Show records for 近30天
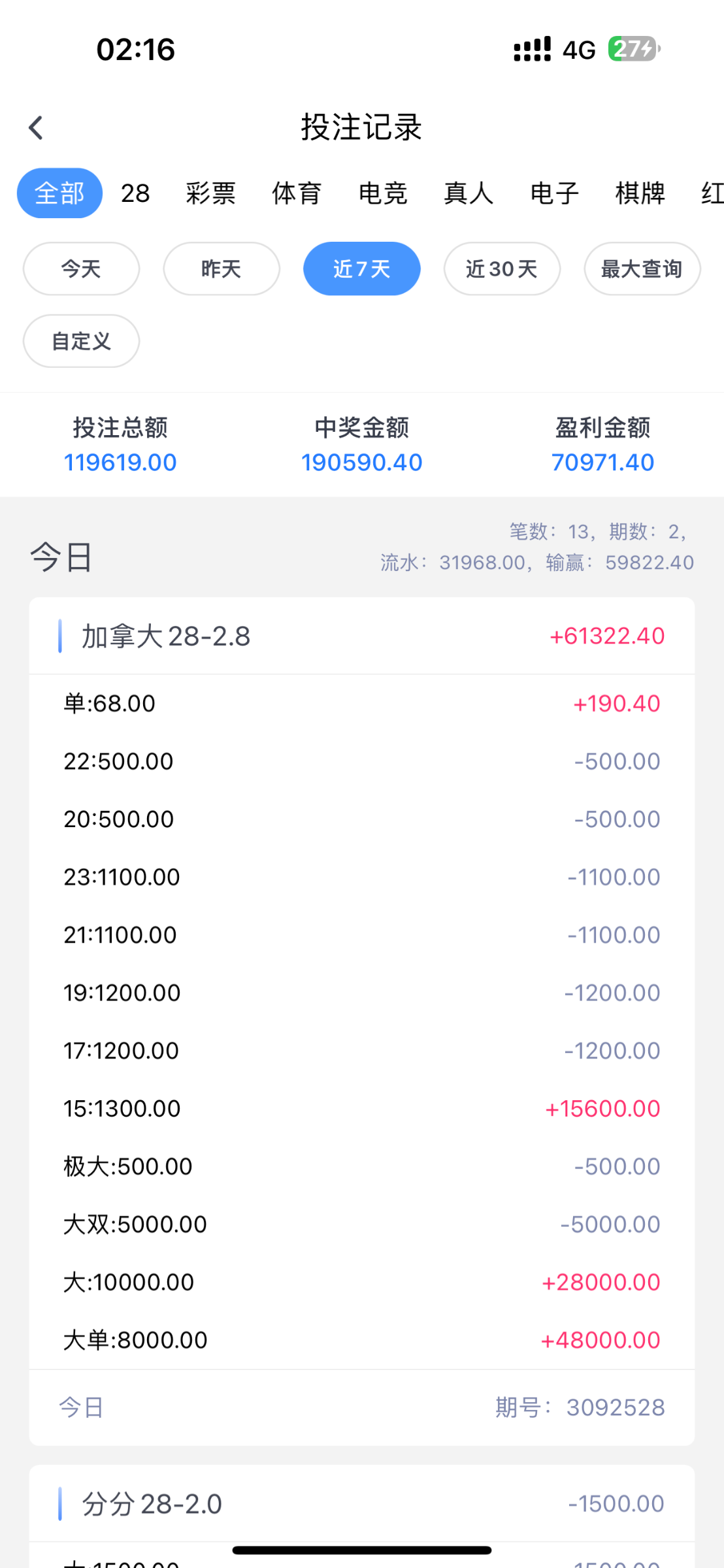Screen dimensions: 724x1568 pyautogui.click(x=502, y=269)
